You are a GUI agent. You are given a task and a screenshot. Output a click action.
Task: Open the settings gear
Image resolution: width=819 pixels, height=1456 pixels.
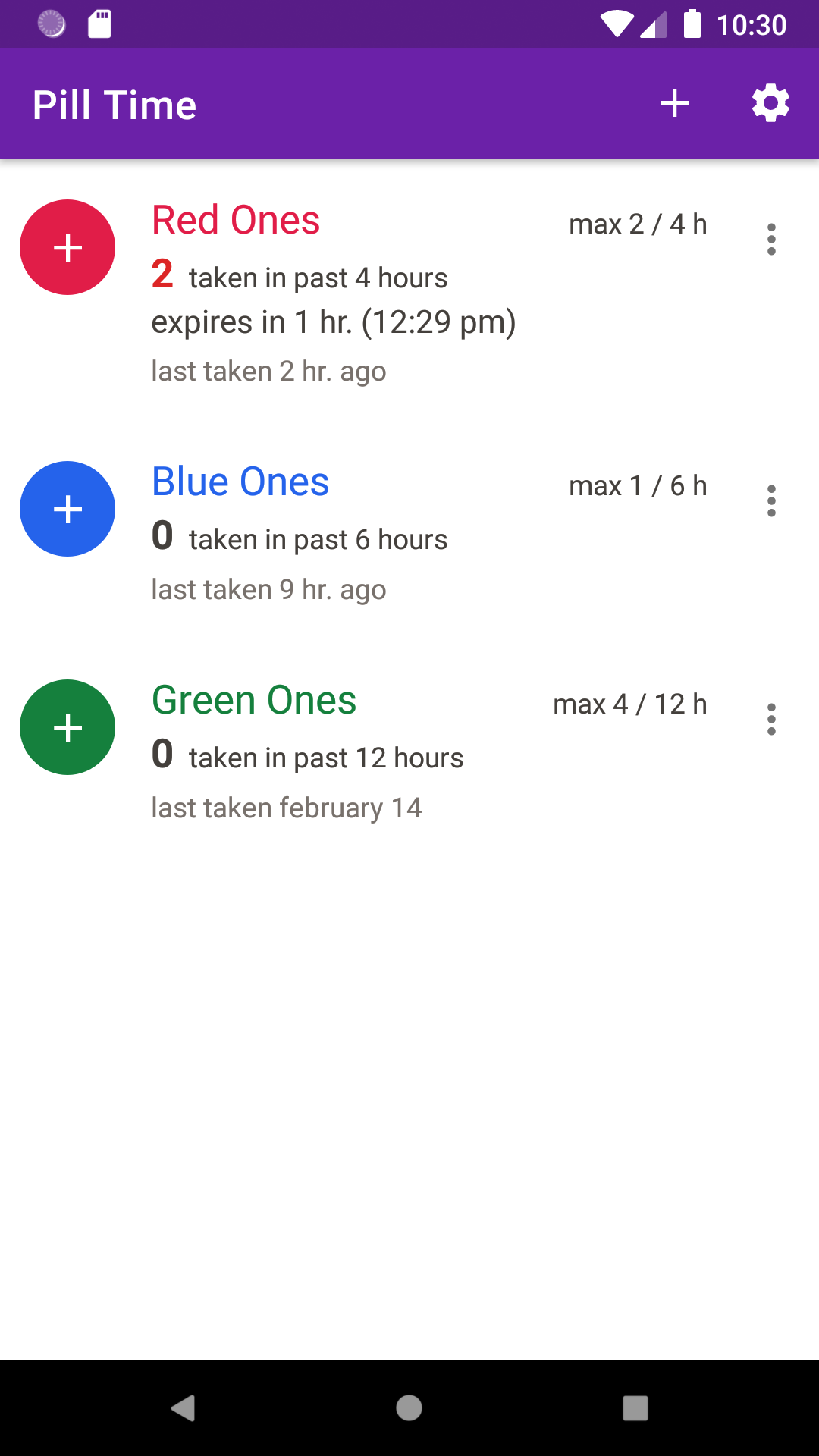point(770,104)
